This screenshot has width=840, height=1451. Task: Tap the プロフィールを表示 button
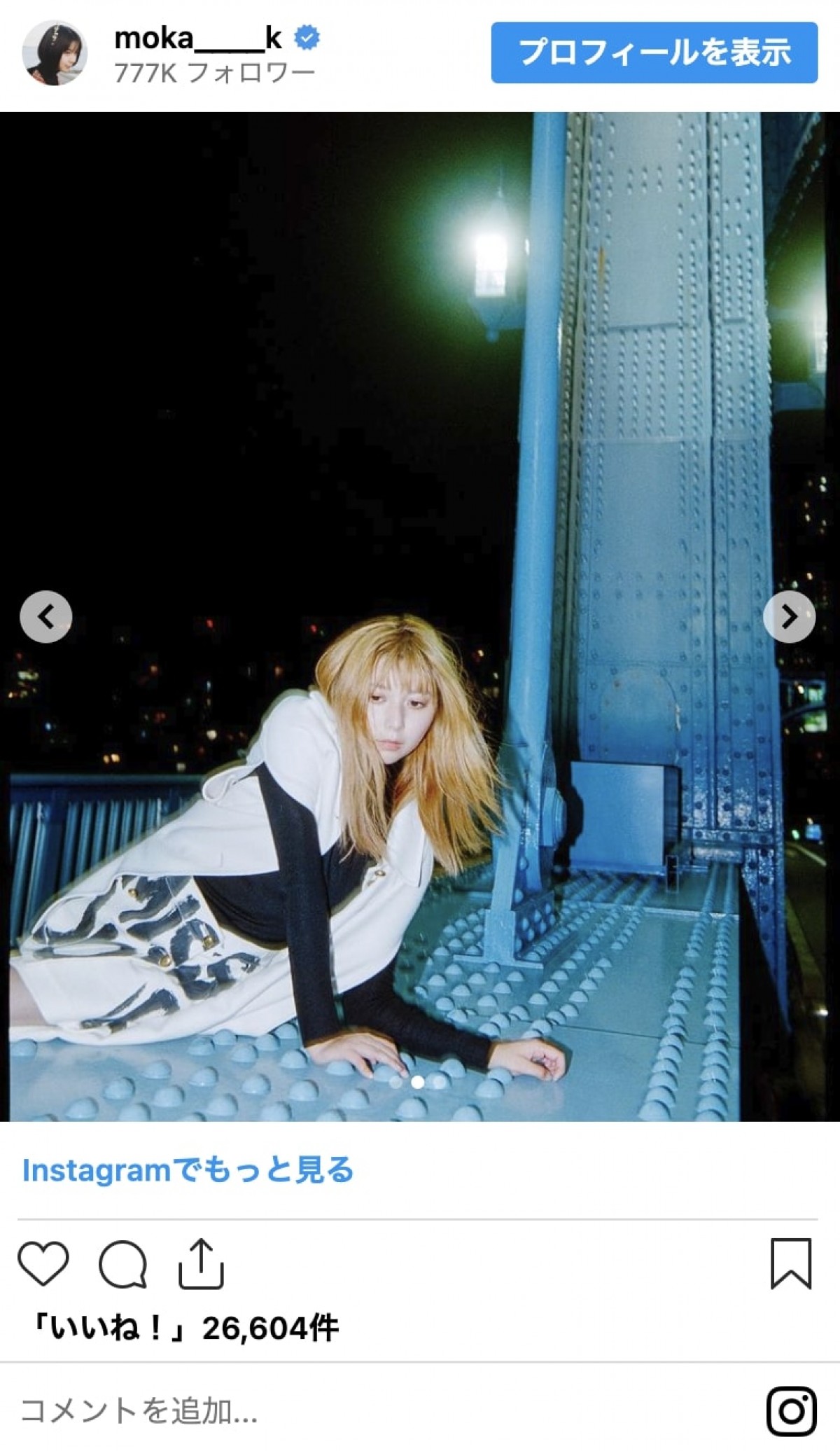point(654,53)
